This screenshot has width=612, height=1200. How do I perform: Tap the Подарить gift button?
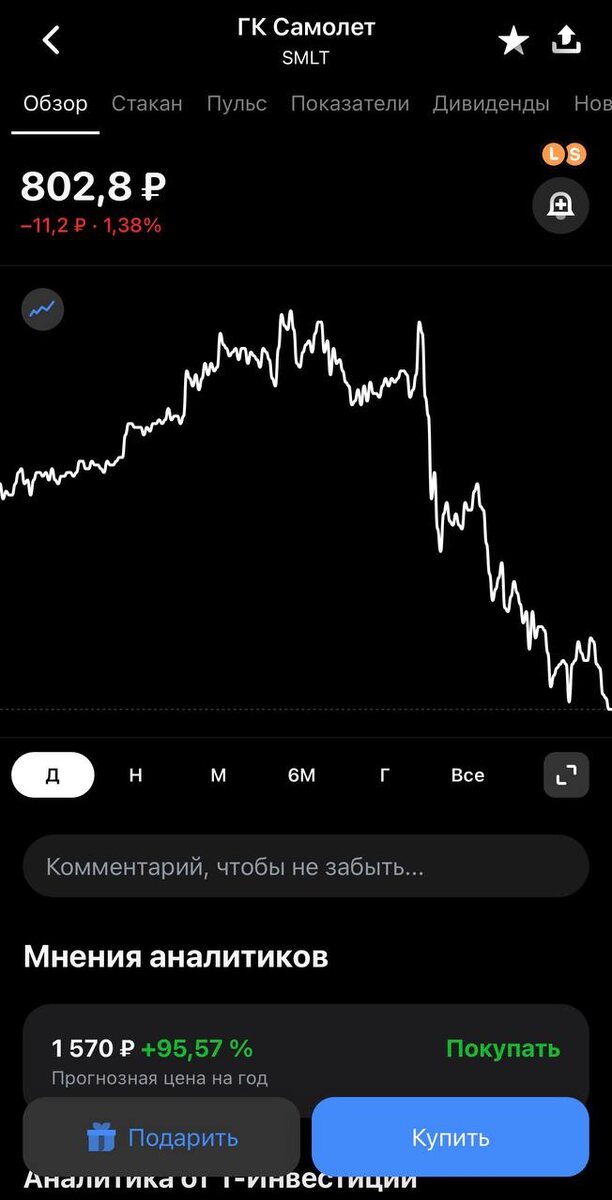click(x=161, y=1137)
